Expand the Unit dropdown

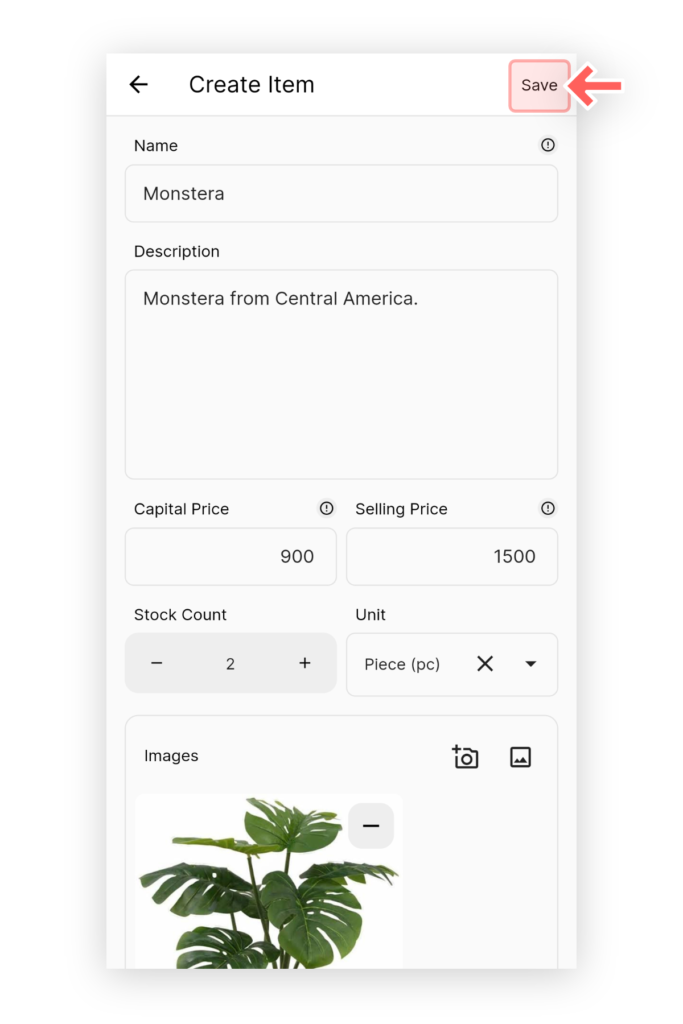tap(531, 664)
